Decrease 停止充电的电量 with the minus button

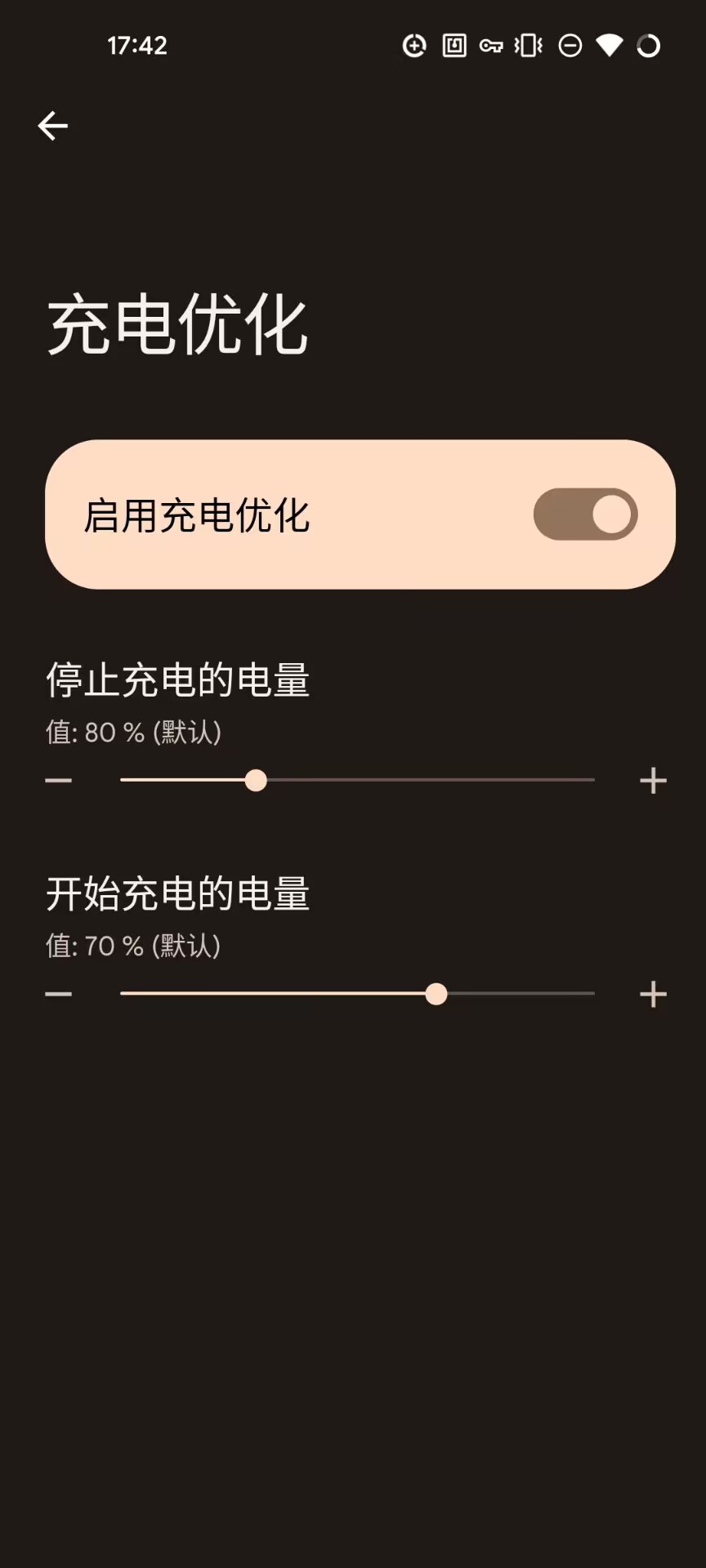click(59, 781)
